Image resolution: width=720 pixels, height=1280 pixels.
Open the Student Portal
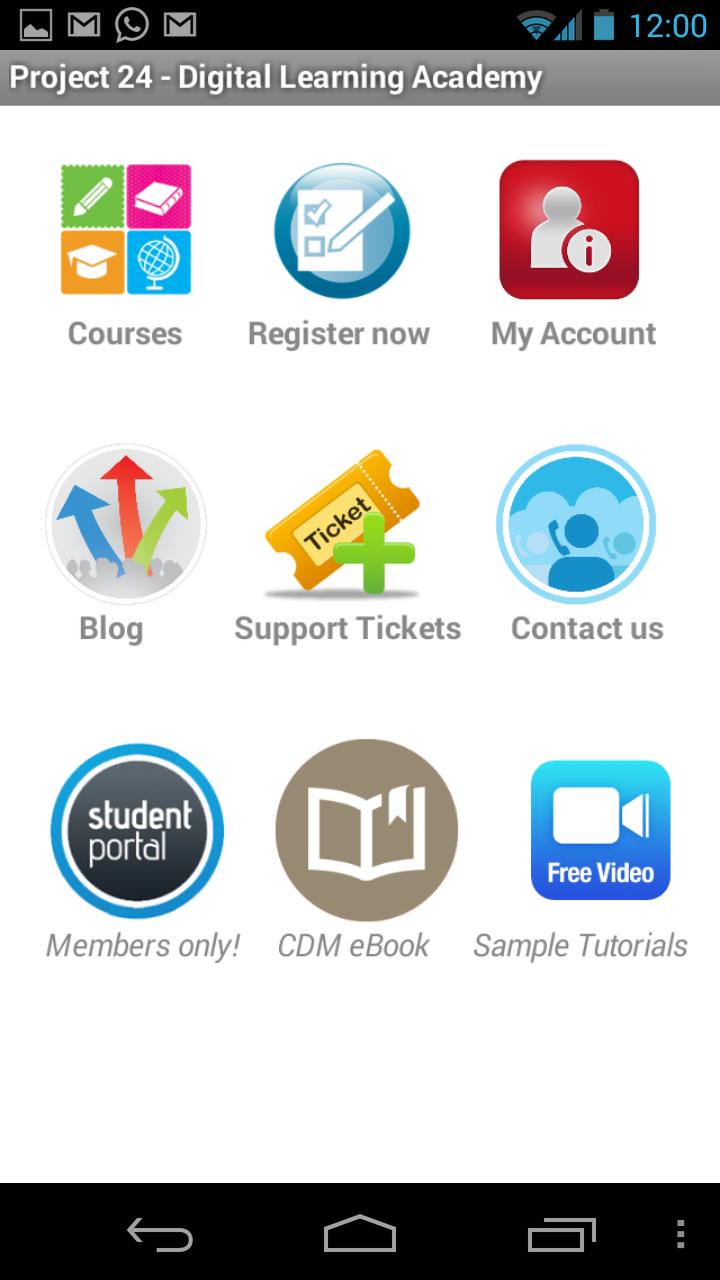click(x=137, y=830)
